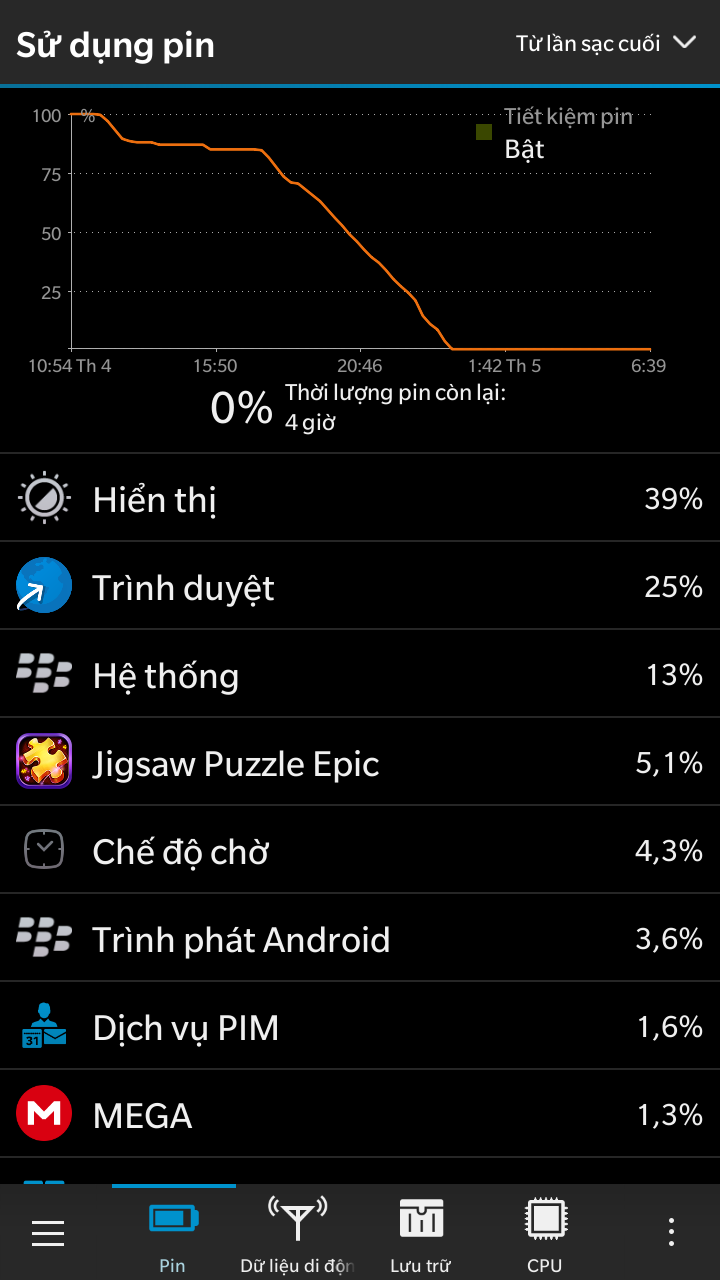
Task: Open the three-dot overflow menu
Action: [x=671, y=1233]
